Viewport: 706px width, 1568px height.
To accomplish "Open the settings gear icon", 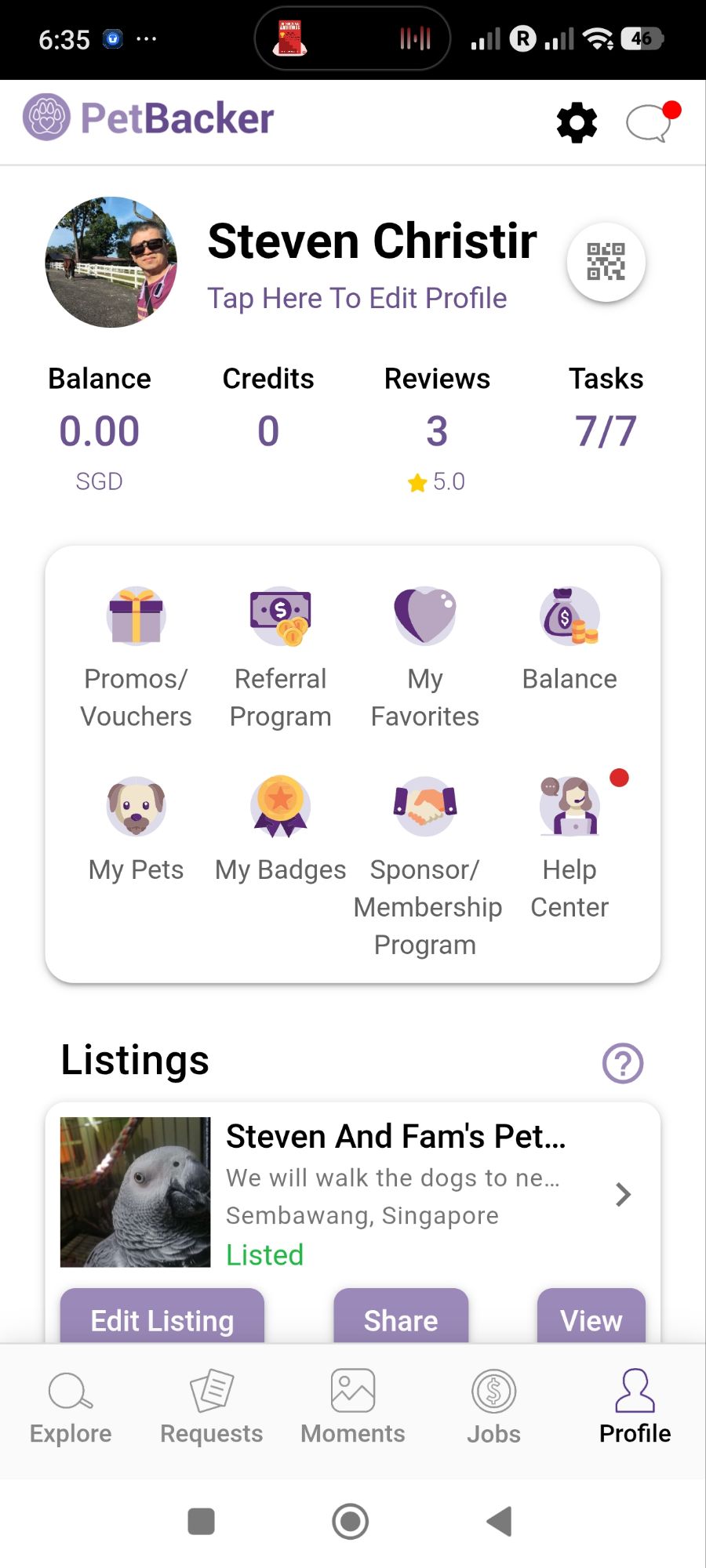I will pyautogui.click(x=577, y=122).
